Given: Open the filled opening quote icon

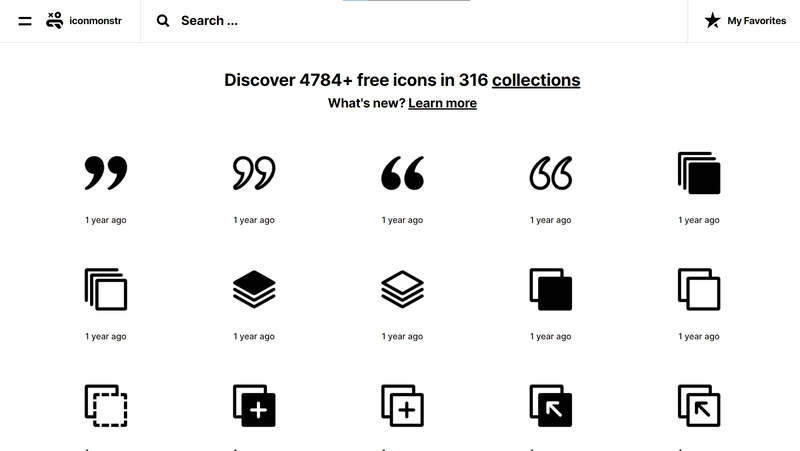Looking at the screenshot, I should pyautogui.click(x=402, y=173).
